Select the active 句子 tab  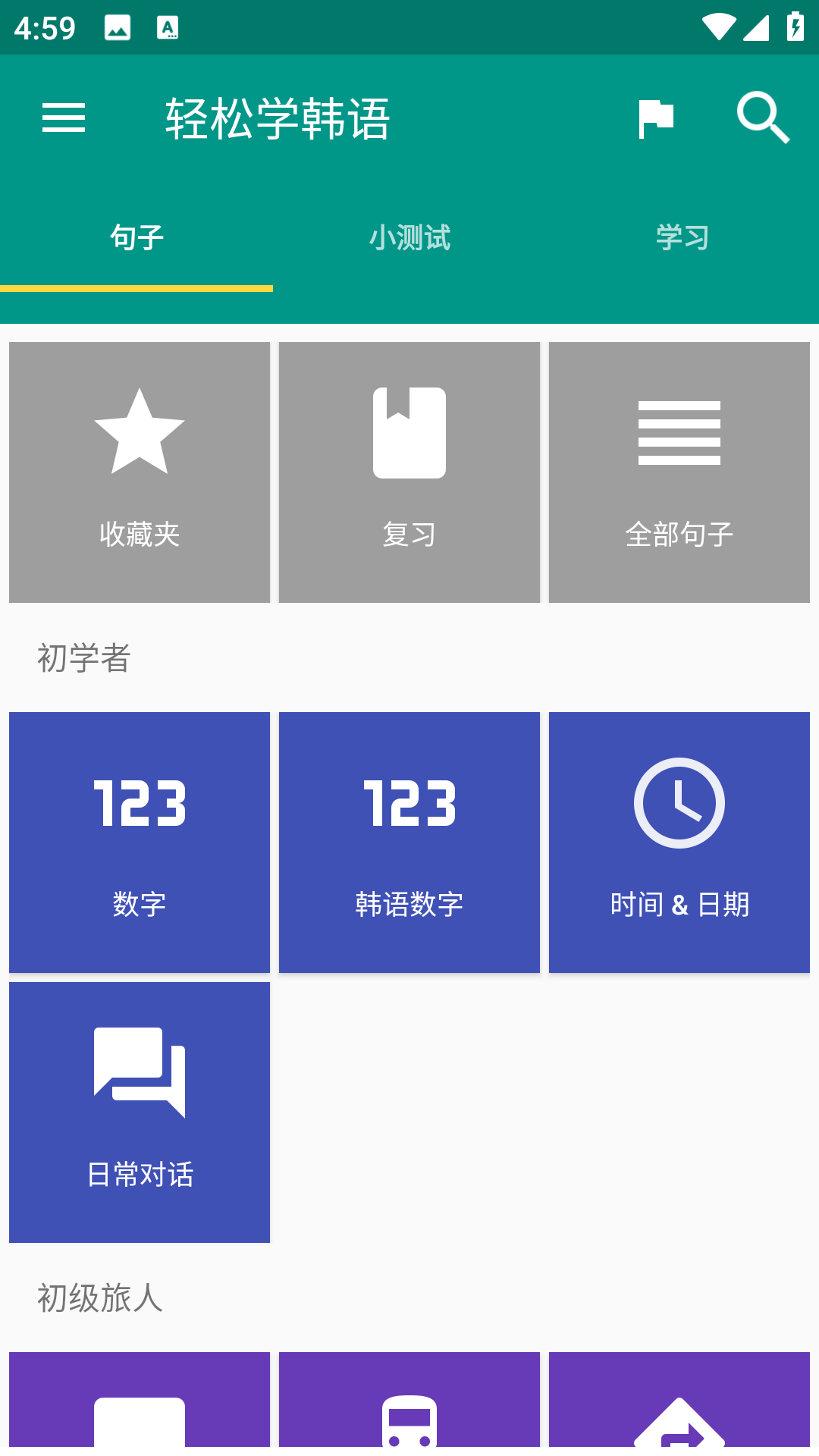click(136, 237)
